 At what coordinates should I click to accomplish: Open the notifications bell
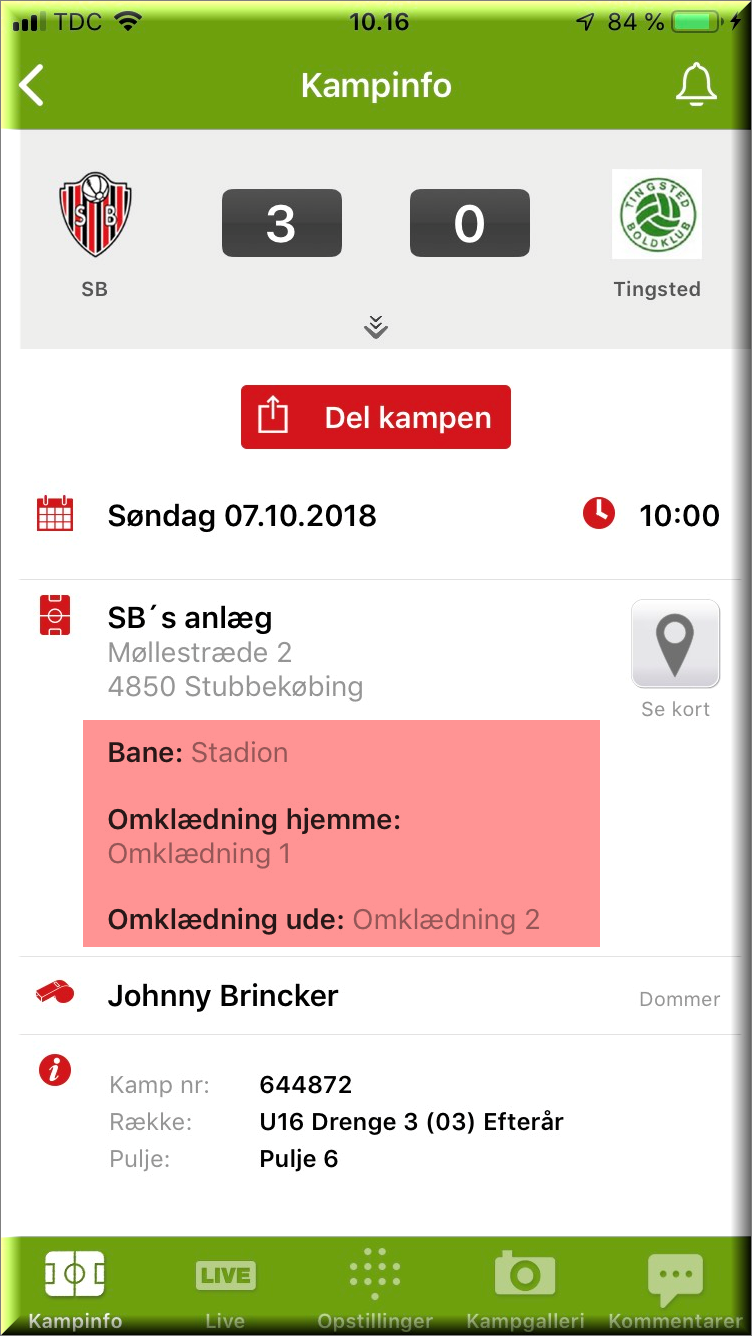click(696, 86)
